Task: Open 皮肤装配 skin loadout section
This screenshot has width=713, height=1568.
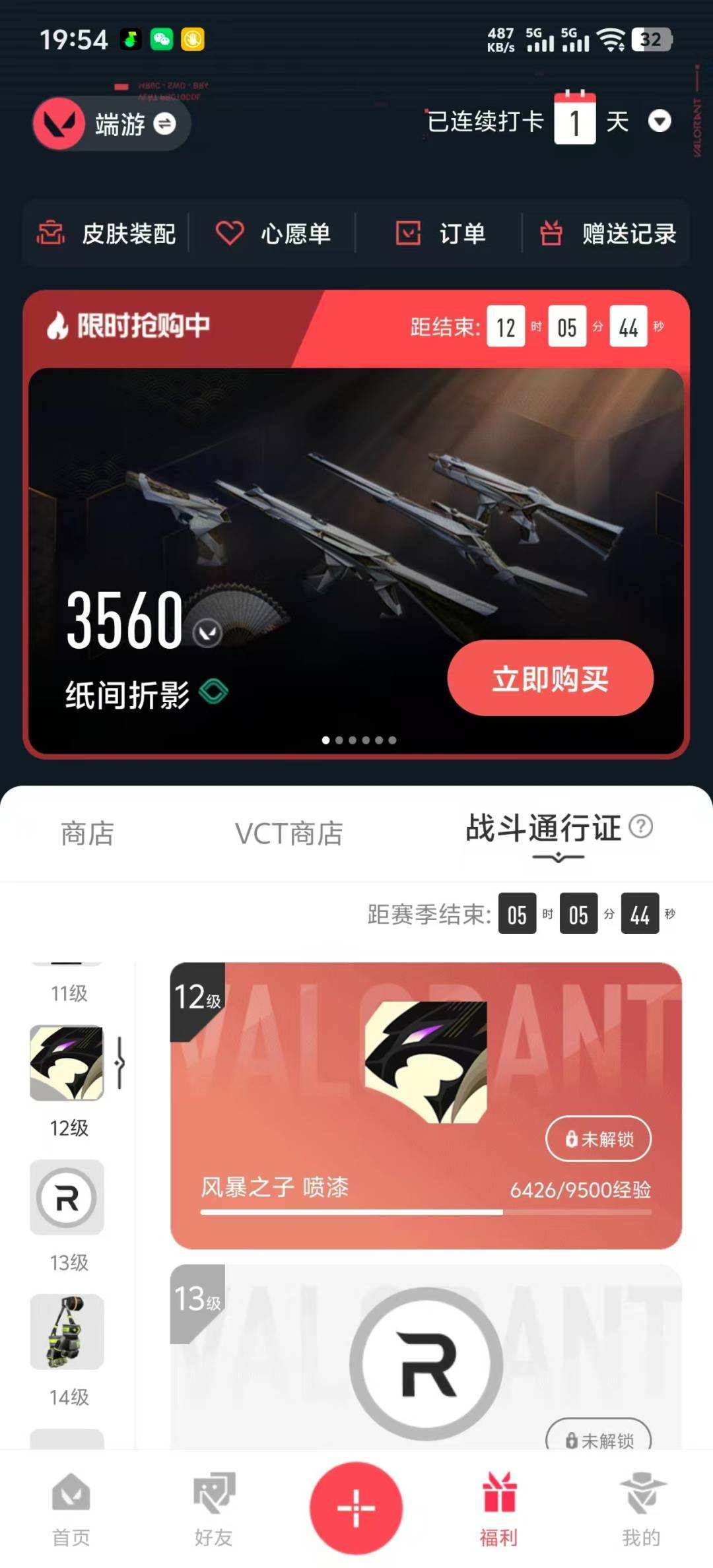Action: point(111,234)
